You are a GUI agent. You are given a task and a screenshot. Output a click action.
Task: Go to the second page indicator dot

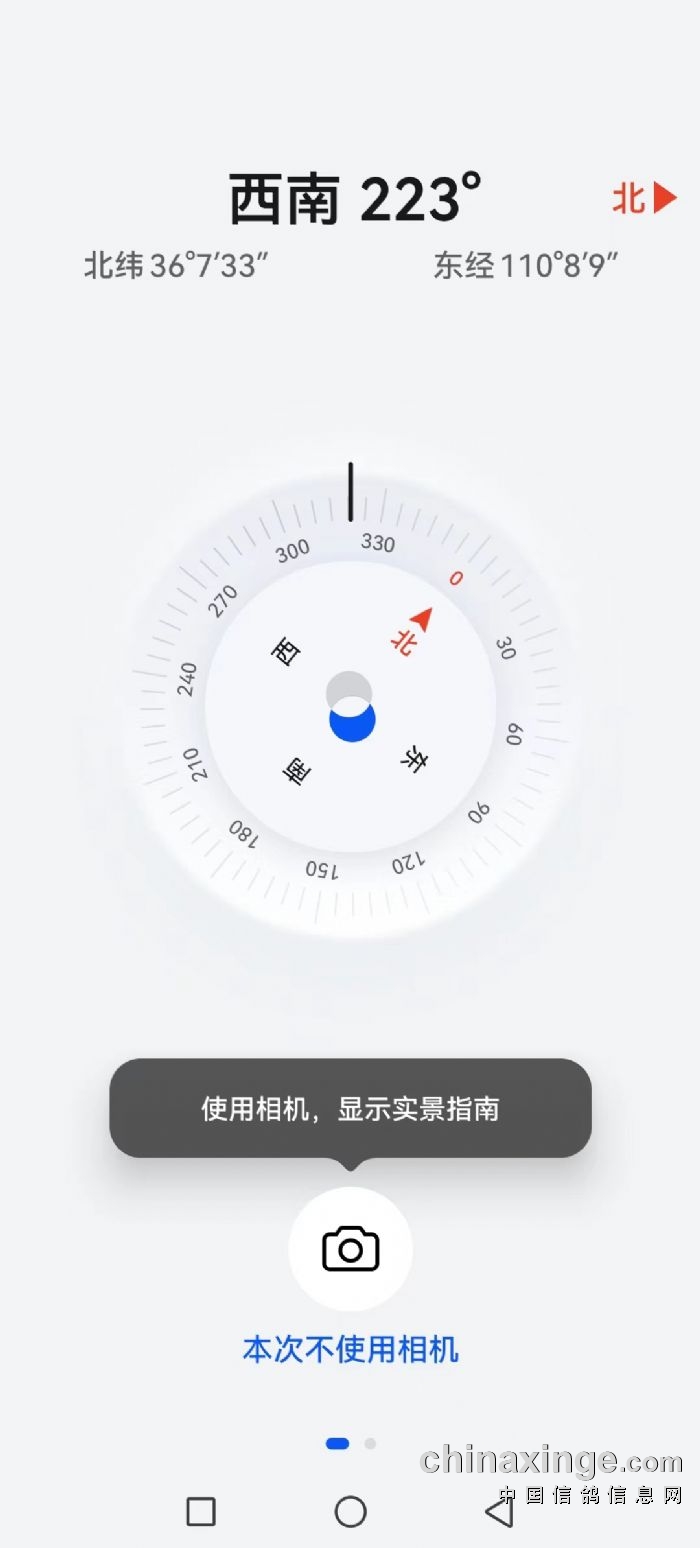370,1443
